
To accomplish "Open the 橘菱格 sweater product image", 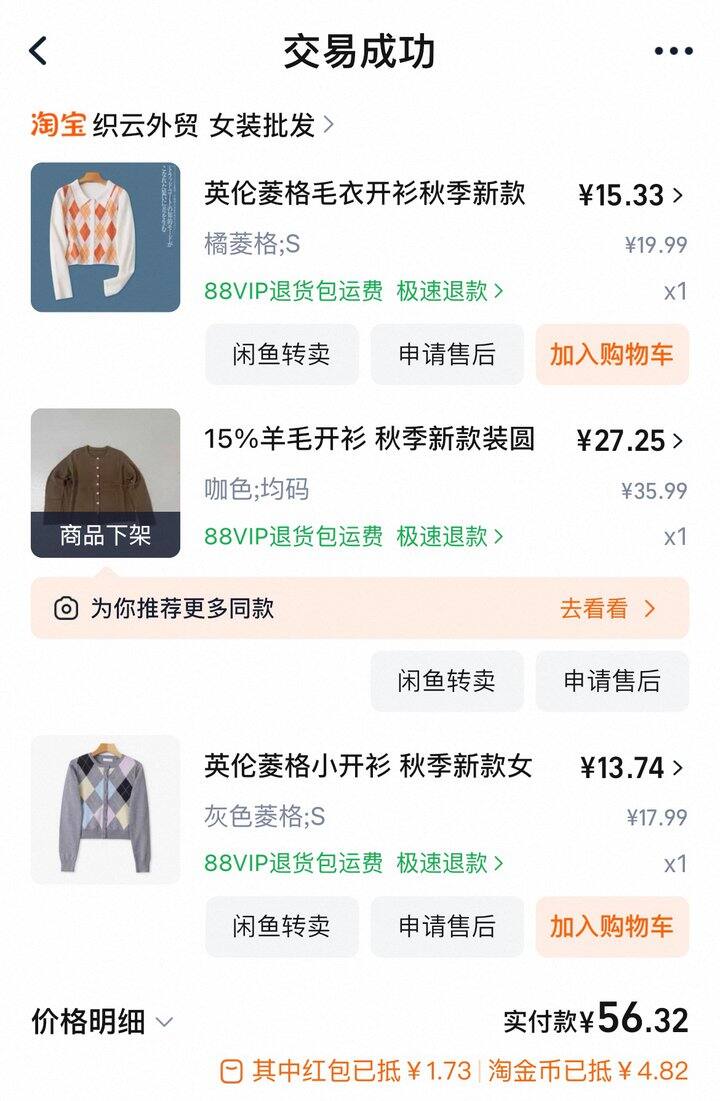I will pyautogui.click(x=105, y=237).
